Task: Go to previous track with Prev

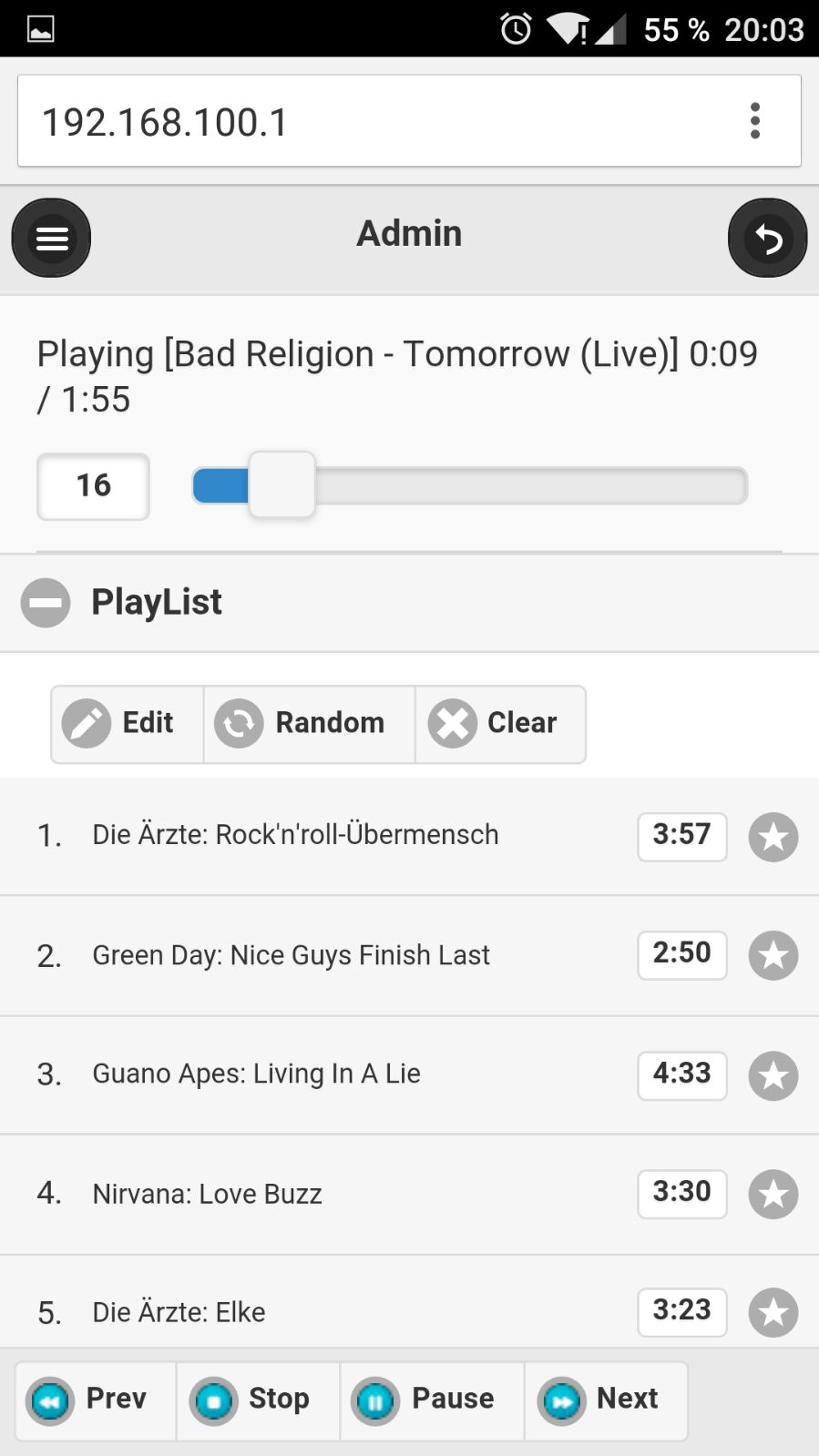Action: click(96, 1400)
